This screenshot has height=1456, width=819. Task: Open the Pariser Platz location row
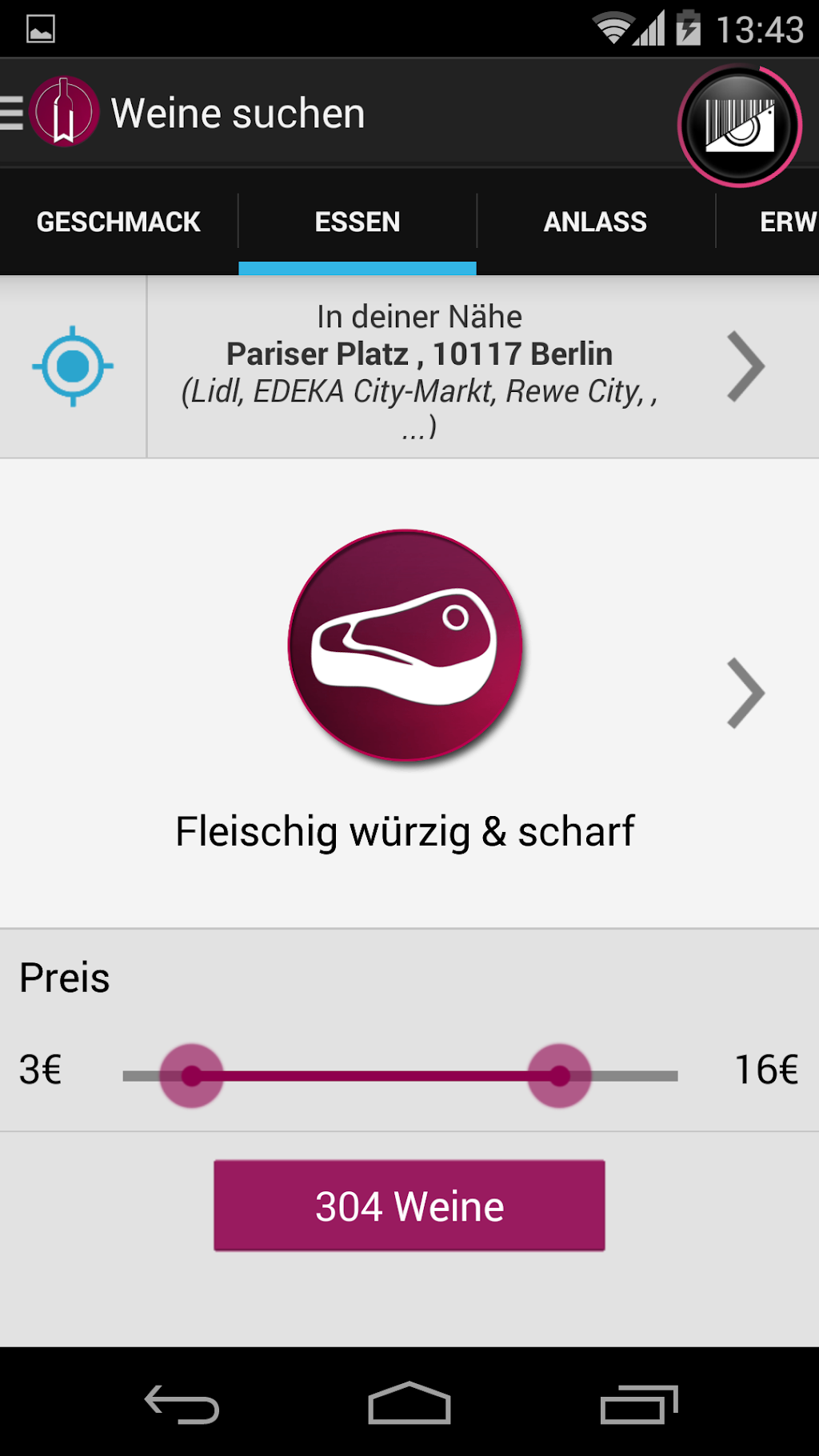tap(456, 368)
